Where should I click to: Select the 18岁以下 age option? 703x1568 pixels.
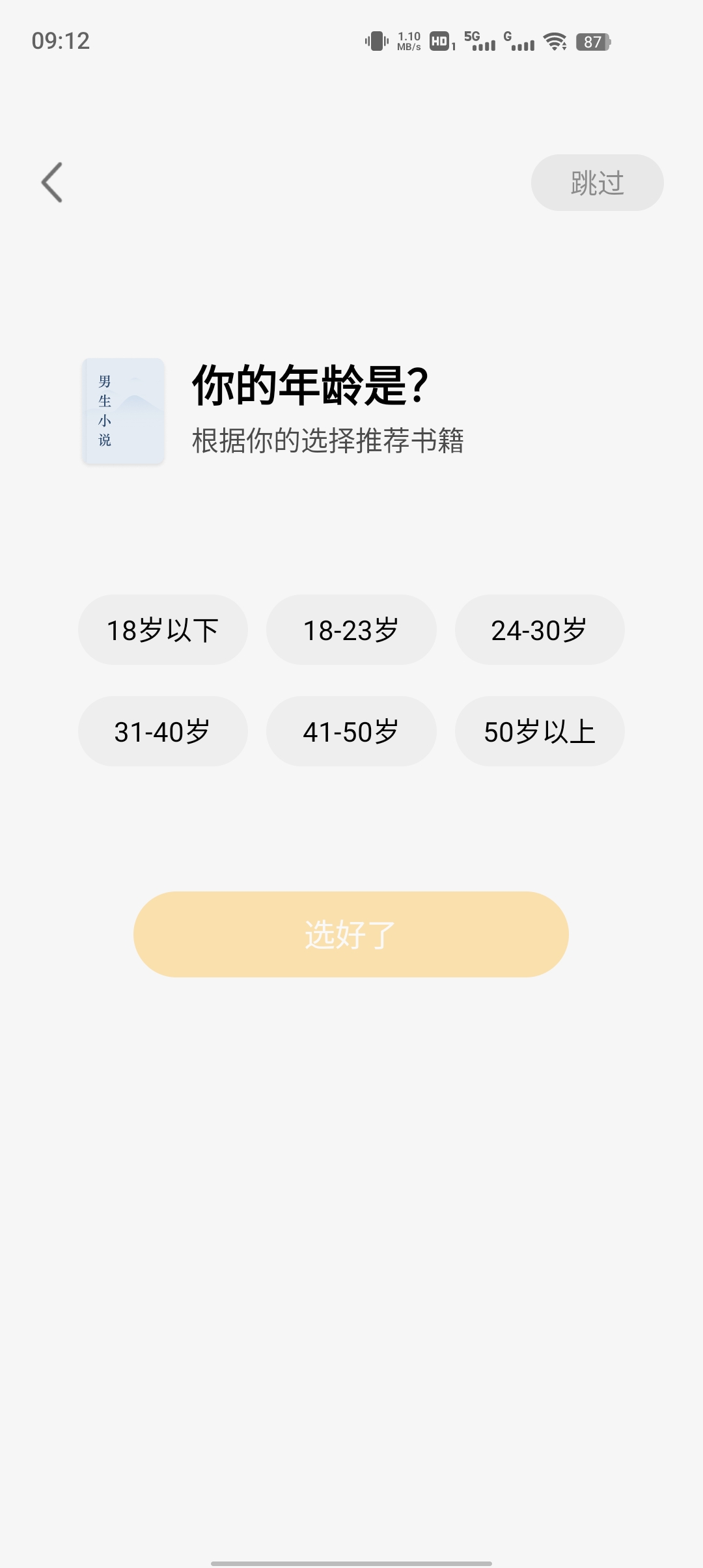pos(163,629)
